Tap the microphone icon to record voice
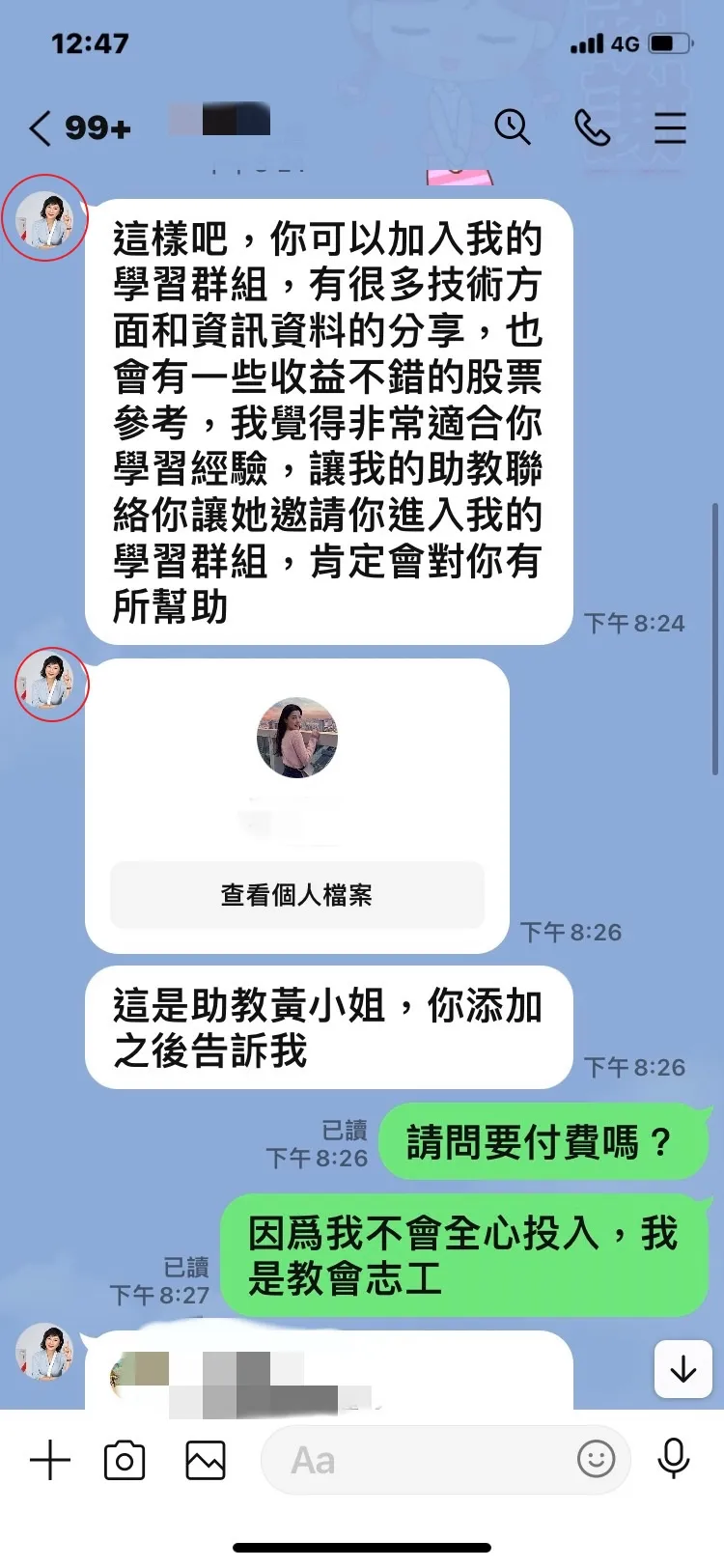724x1568 pixels. point(676,1461)
